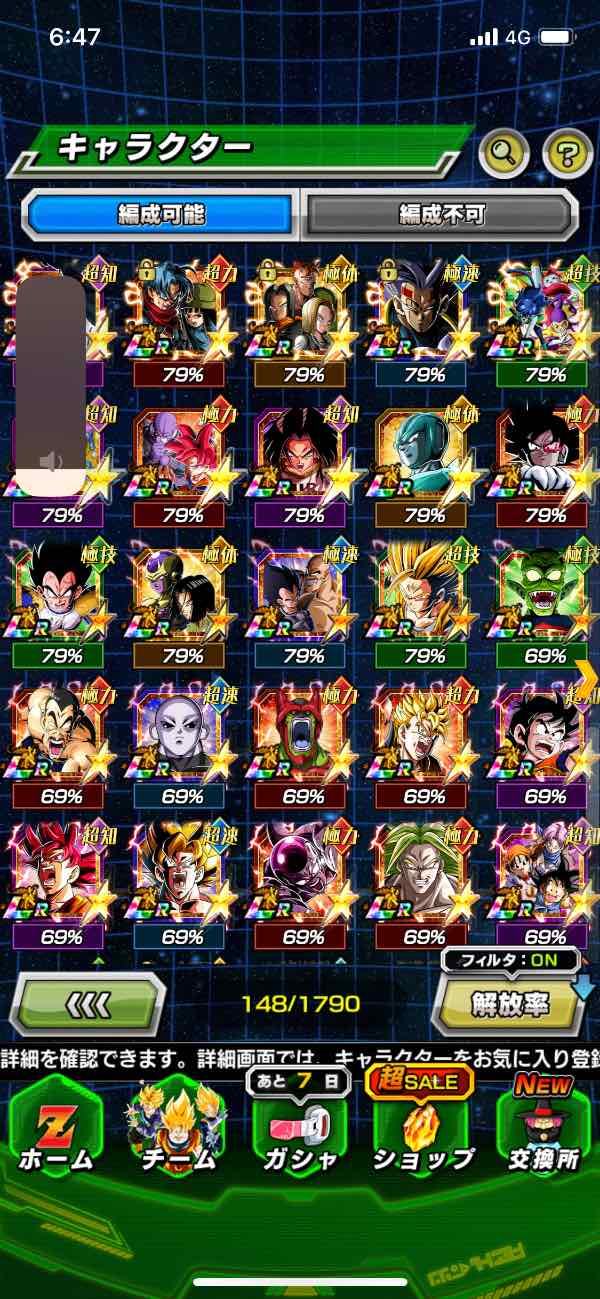Open the magnifying glass search icon
This screenshot has width=600, height=1299.
tap(505, 153)
